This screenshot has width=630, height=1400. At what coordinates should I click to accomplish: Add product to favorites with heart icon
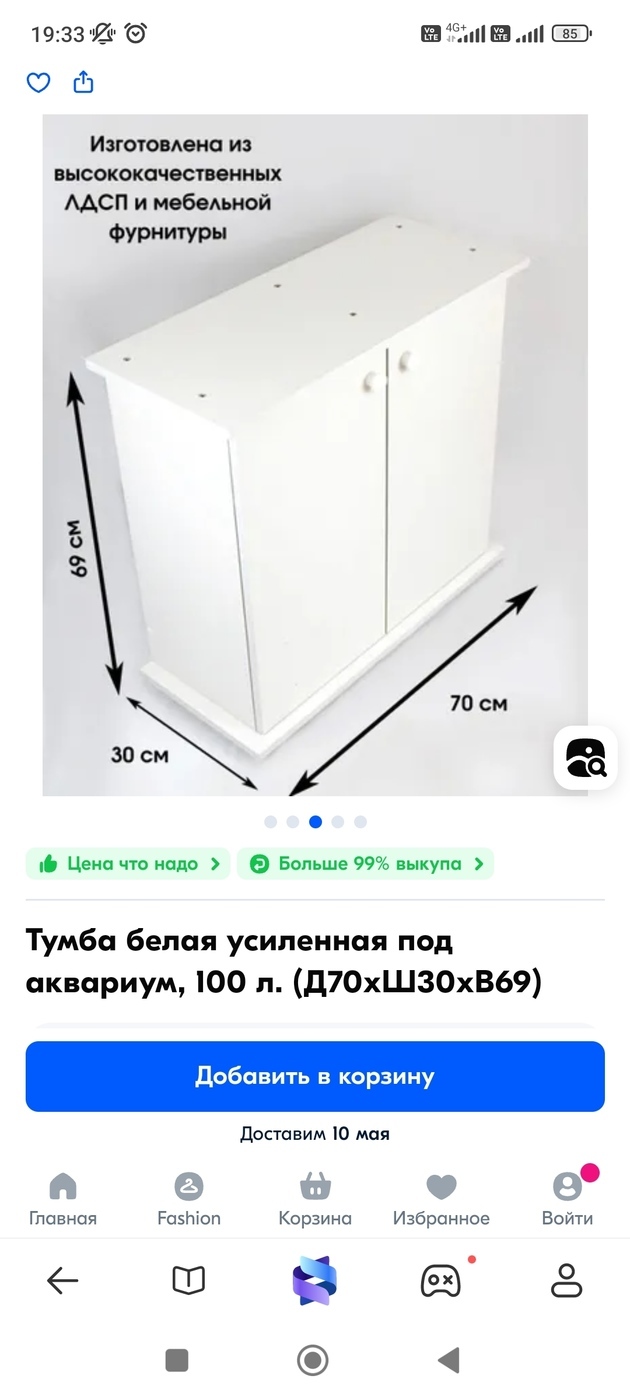[38, 83]
